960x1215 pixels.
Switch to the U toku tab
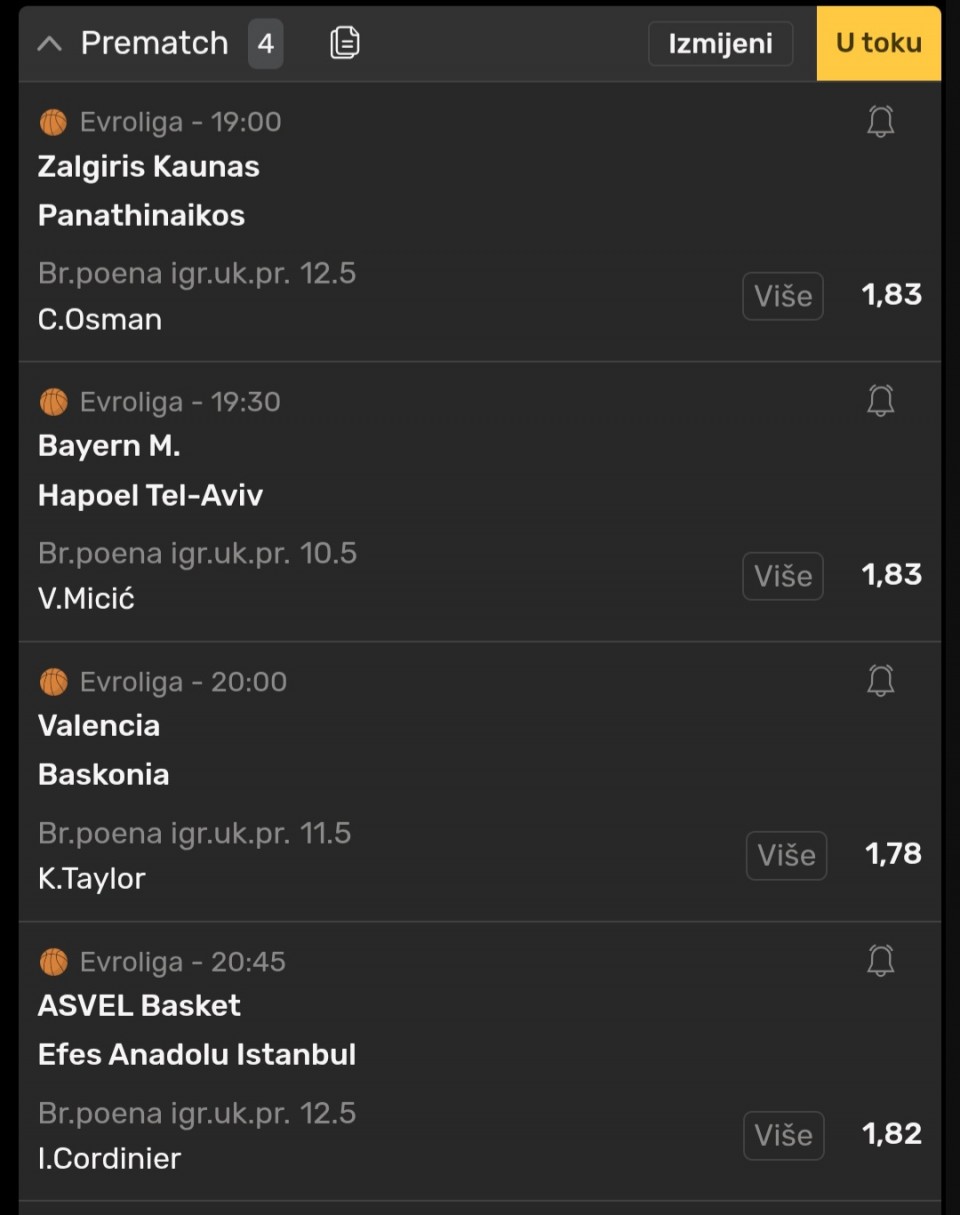878,44
